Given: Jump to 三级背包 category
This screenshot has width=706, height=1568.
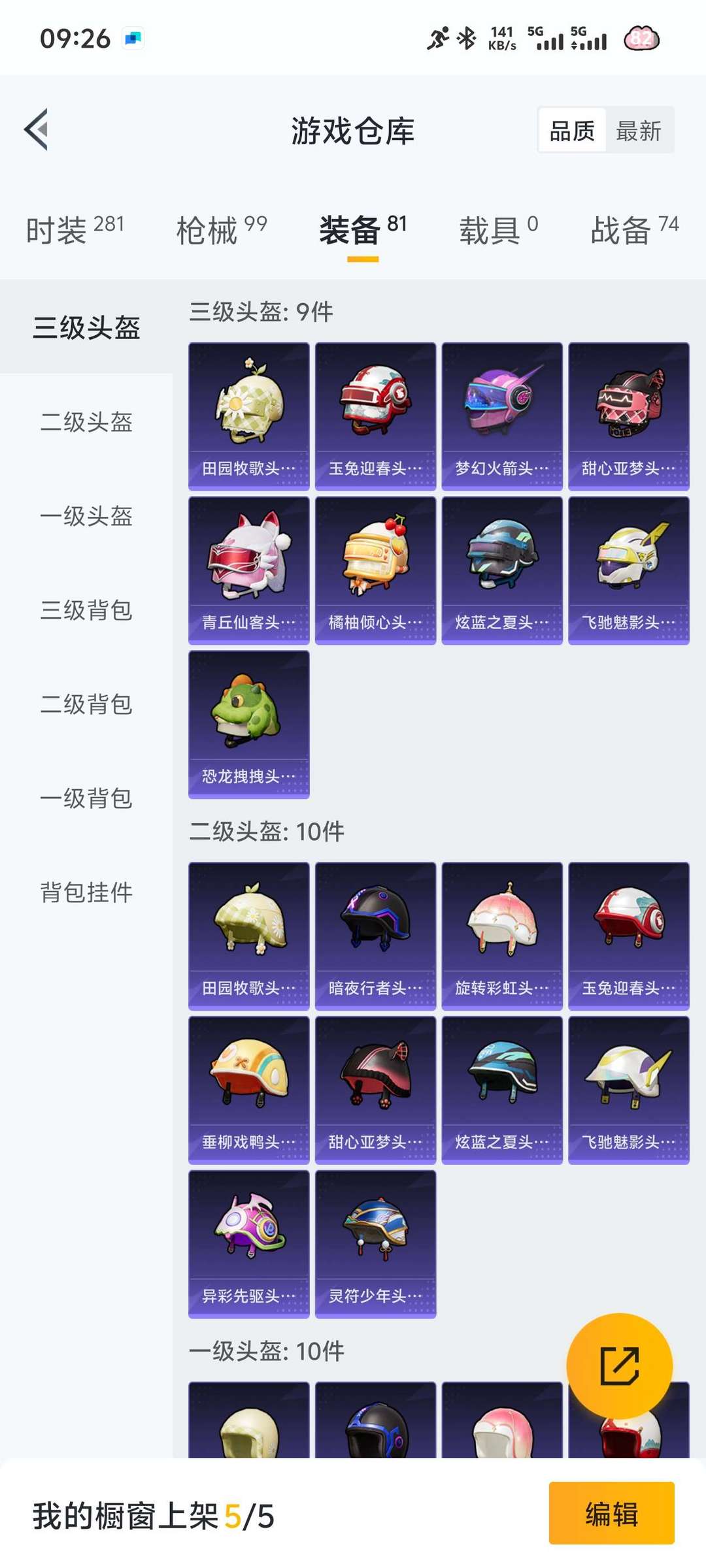Looking at the screenshot, I should point(86,610).
